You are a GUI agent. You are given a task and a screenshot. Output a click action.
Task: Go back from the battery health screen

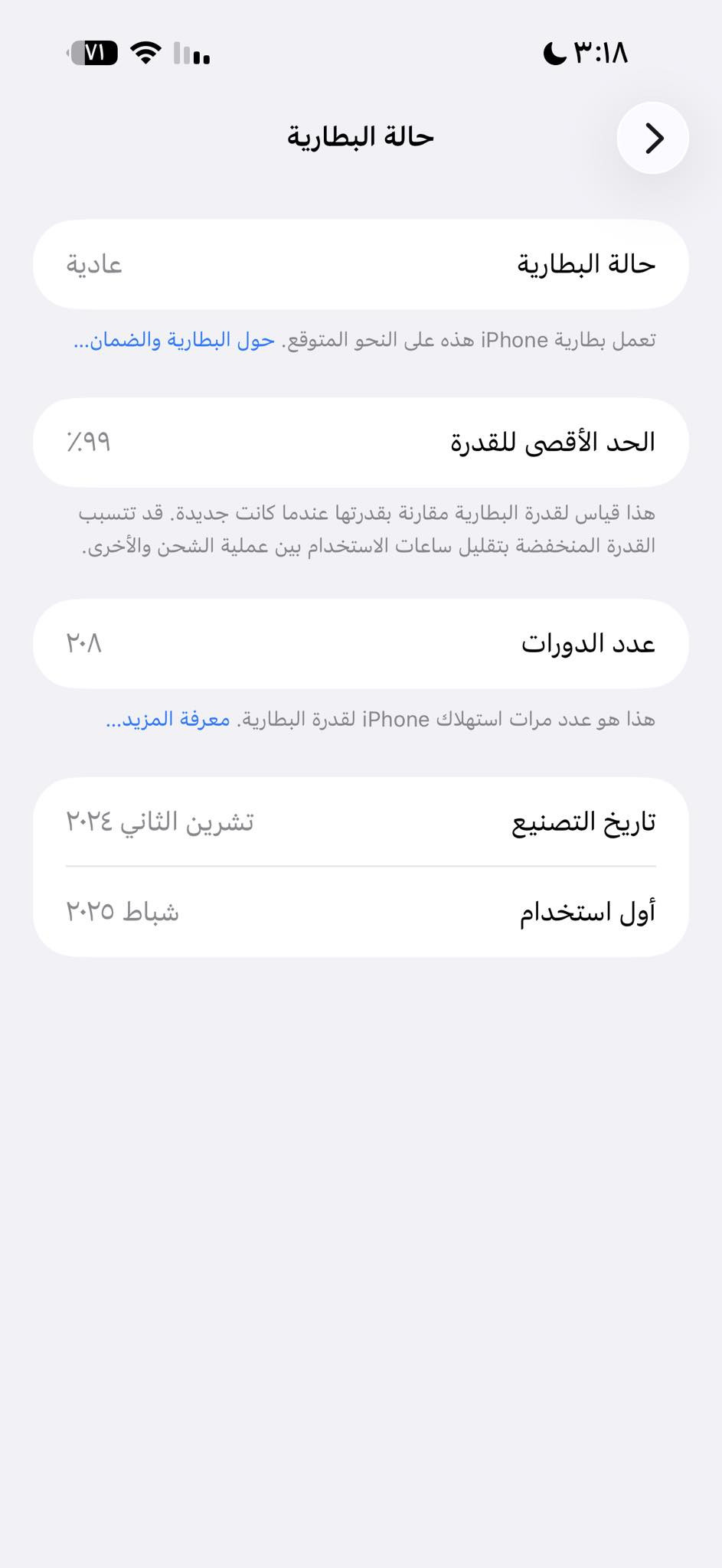(652, 139)
